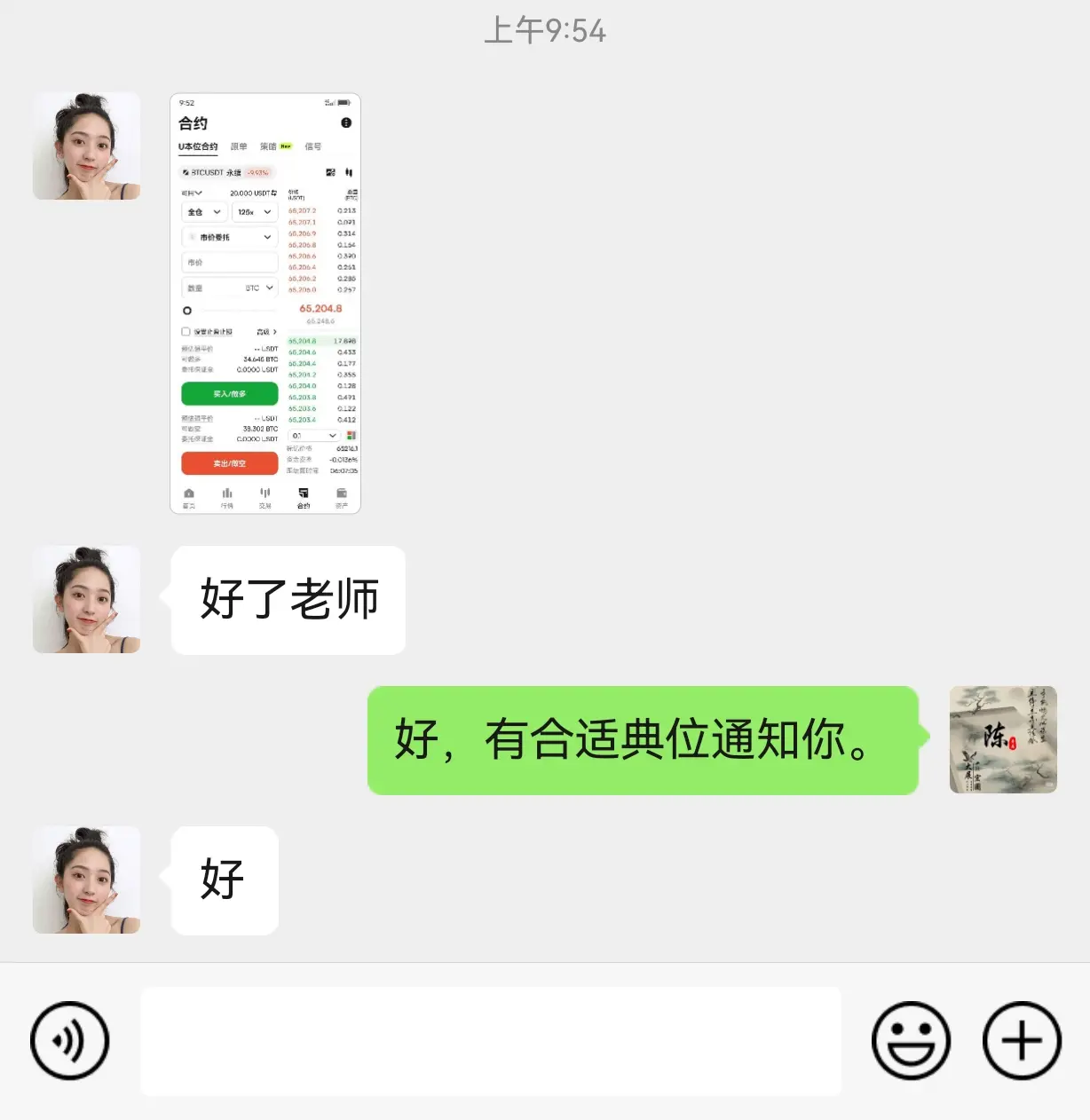Tap the green 买入/做多 buy button
The image size is (1090, 1120).
[228, 394]
